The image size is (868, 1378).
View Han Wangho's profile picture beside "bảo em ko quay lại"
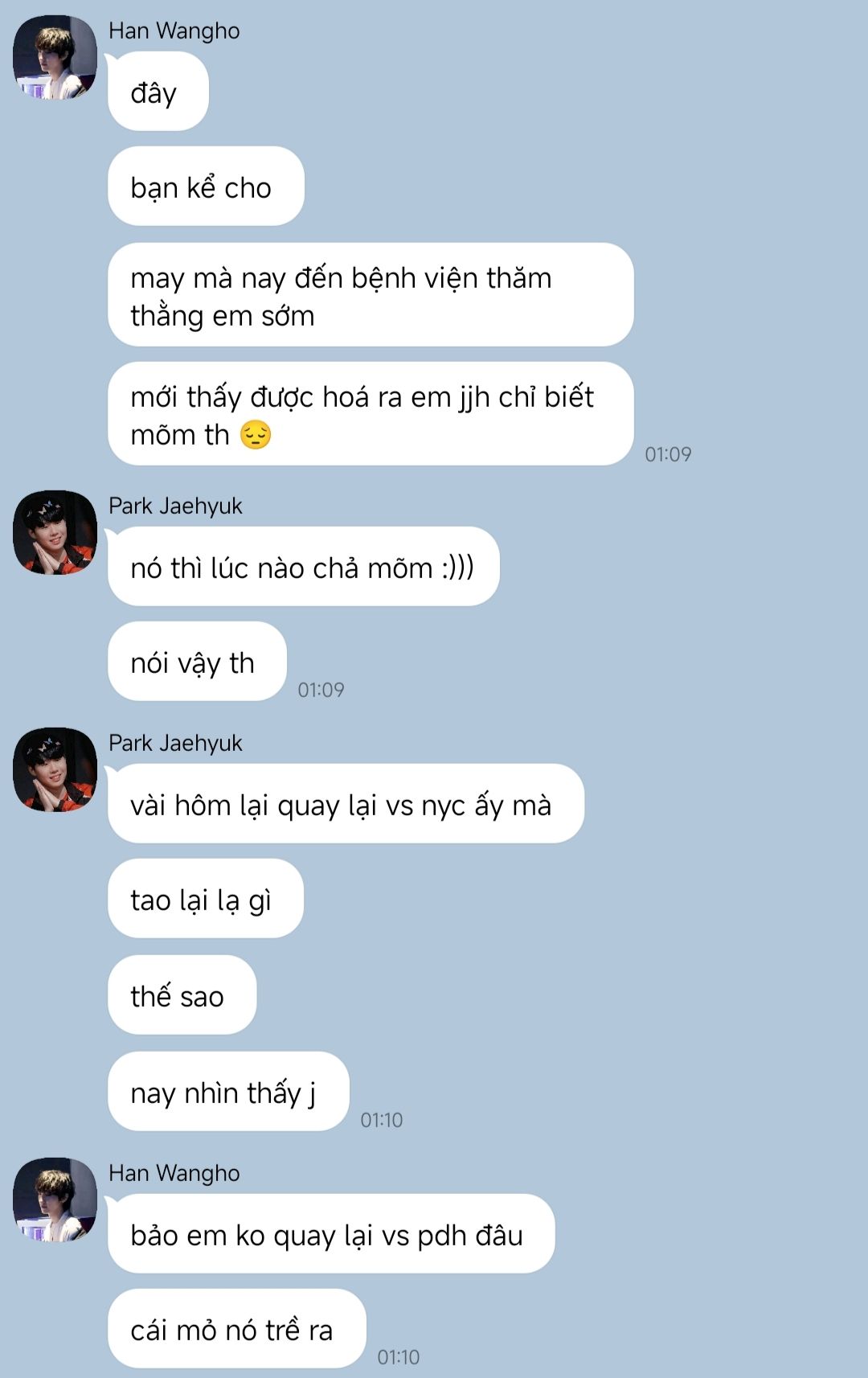point(55,1200)
